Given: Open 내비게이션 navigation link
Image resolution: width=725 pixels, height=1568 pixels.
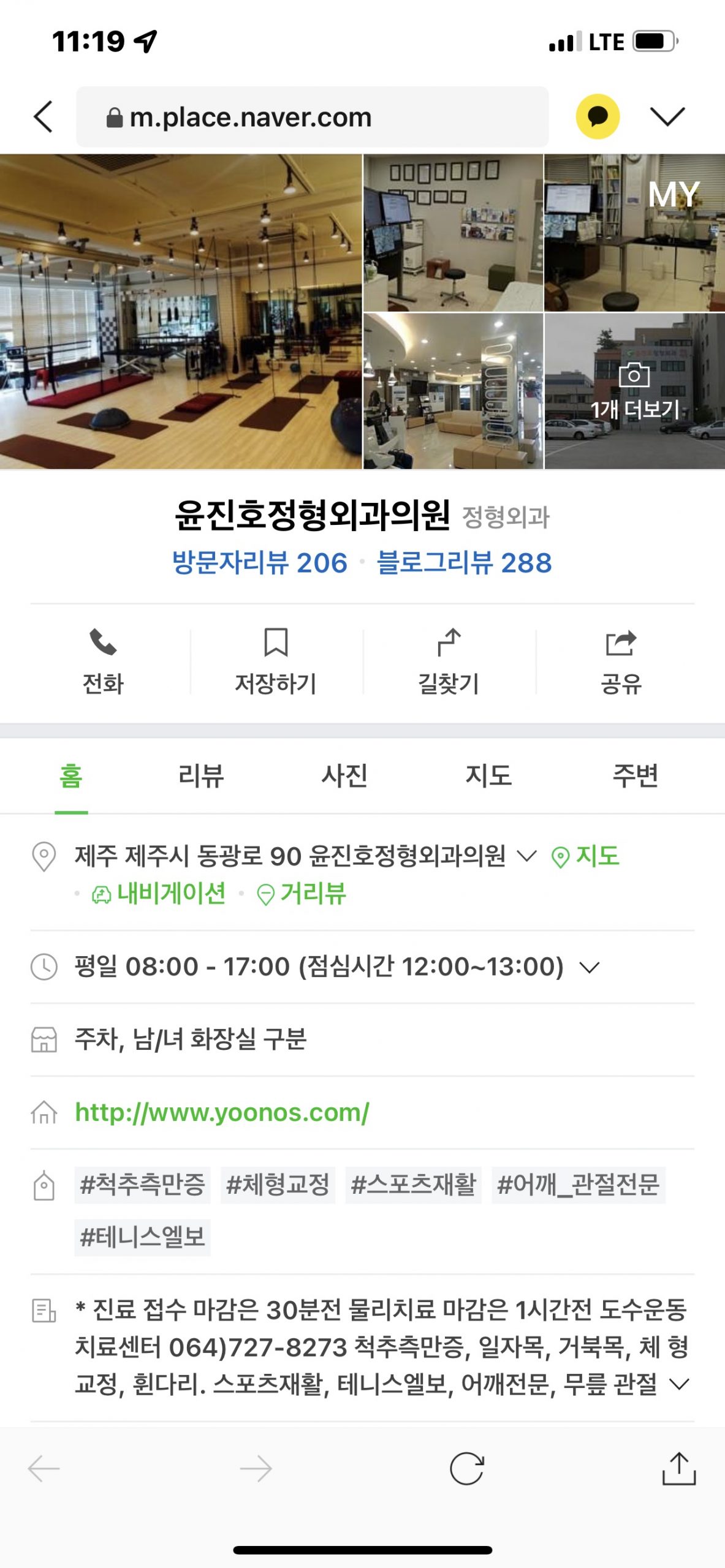Looking at the screenshot, I should pos(159,894).
